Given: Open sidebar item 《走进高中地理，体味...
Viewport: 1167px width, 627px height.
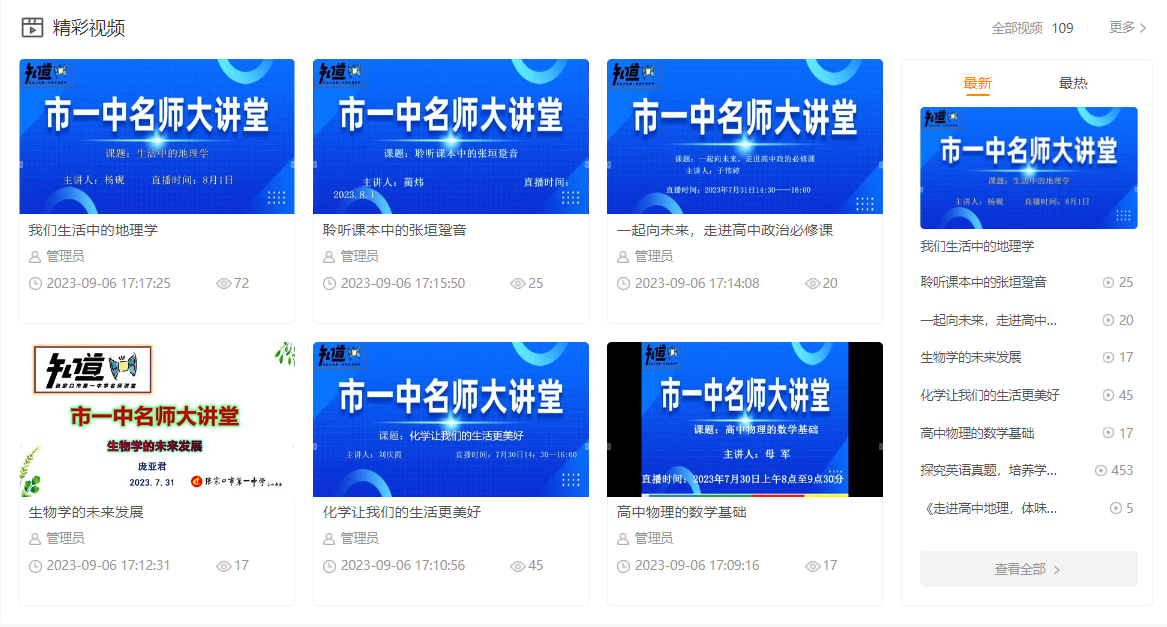Looking at the screenshot, I should 988,508.
